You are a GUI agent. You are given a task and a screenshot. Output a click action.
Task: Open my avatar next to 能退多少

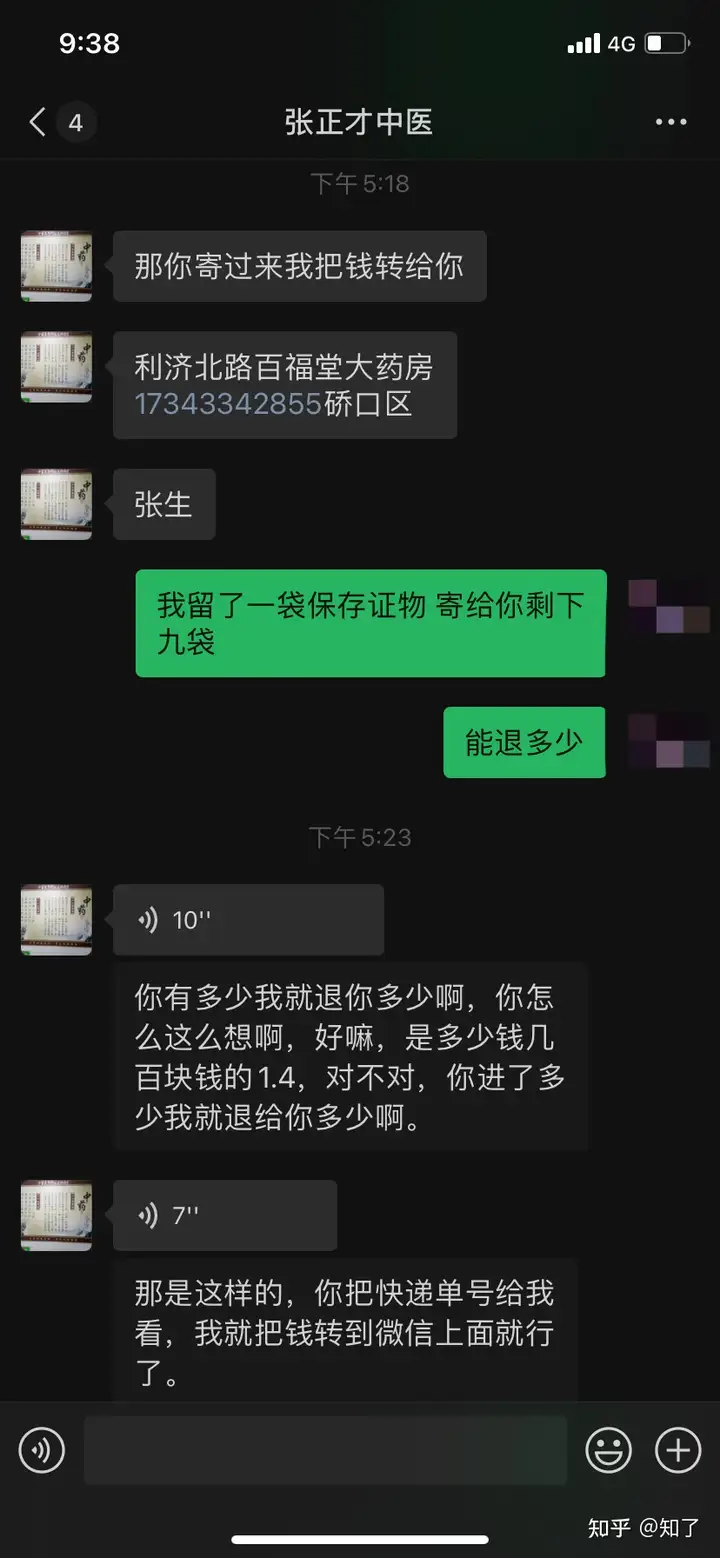669,742
